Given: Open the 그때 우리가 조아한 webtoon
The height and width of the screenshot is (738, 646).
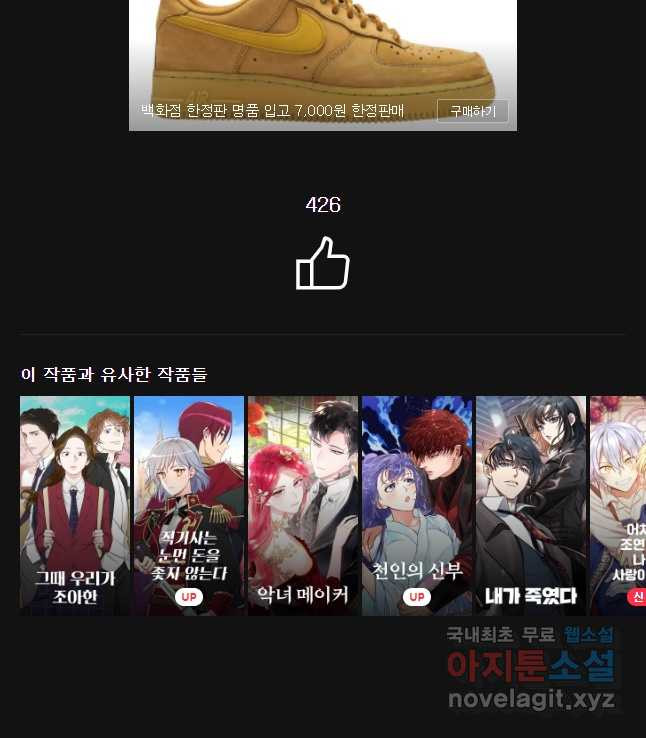Looking at the screenshot, I should tap(75, 505).
